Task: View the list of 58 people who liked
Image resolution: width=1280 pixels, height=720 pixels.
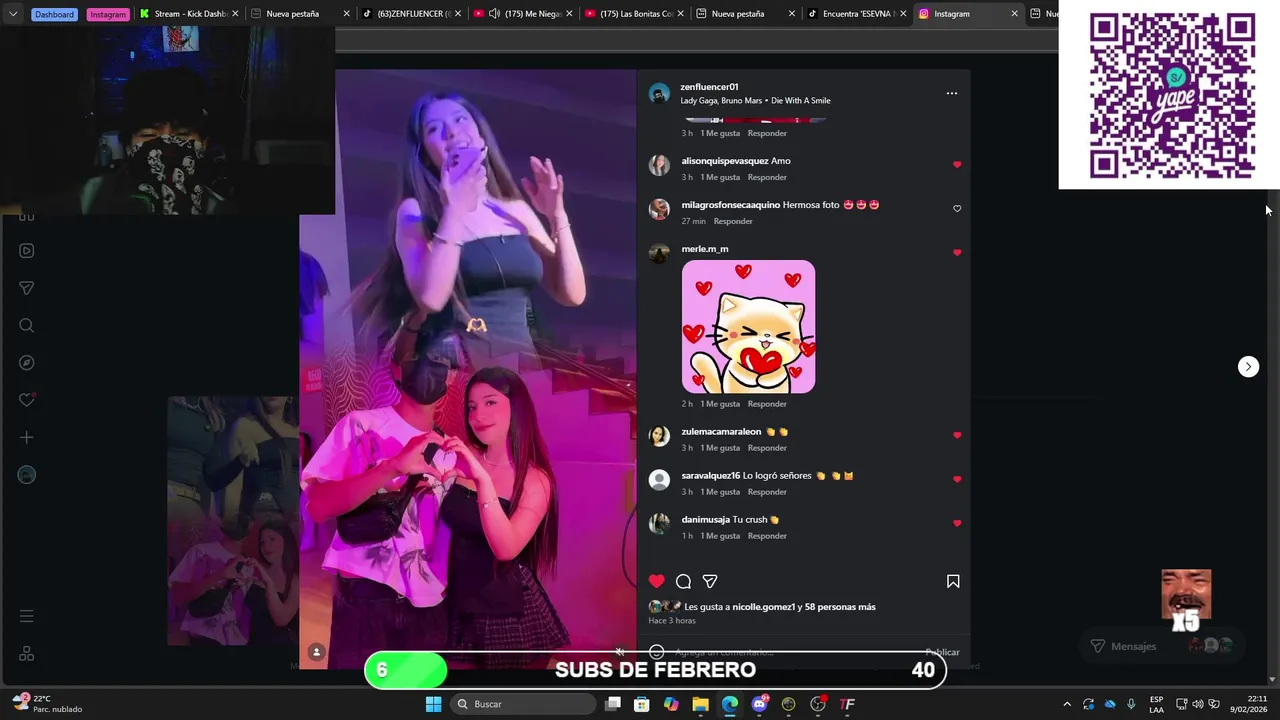Action: [839, 607]
